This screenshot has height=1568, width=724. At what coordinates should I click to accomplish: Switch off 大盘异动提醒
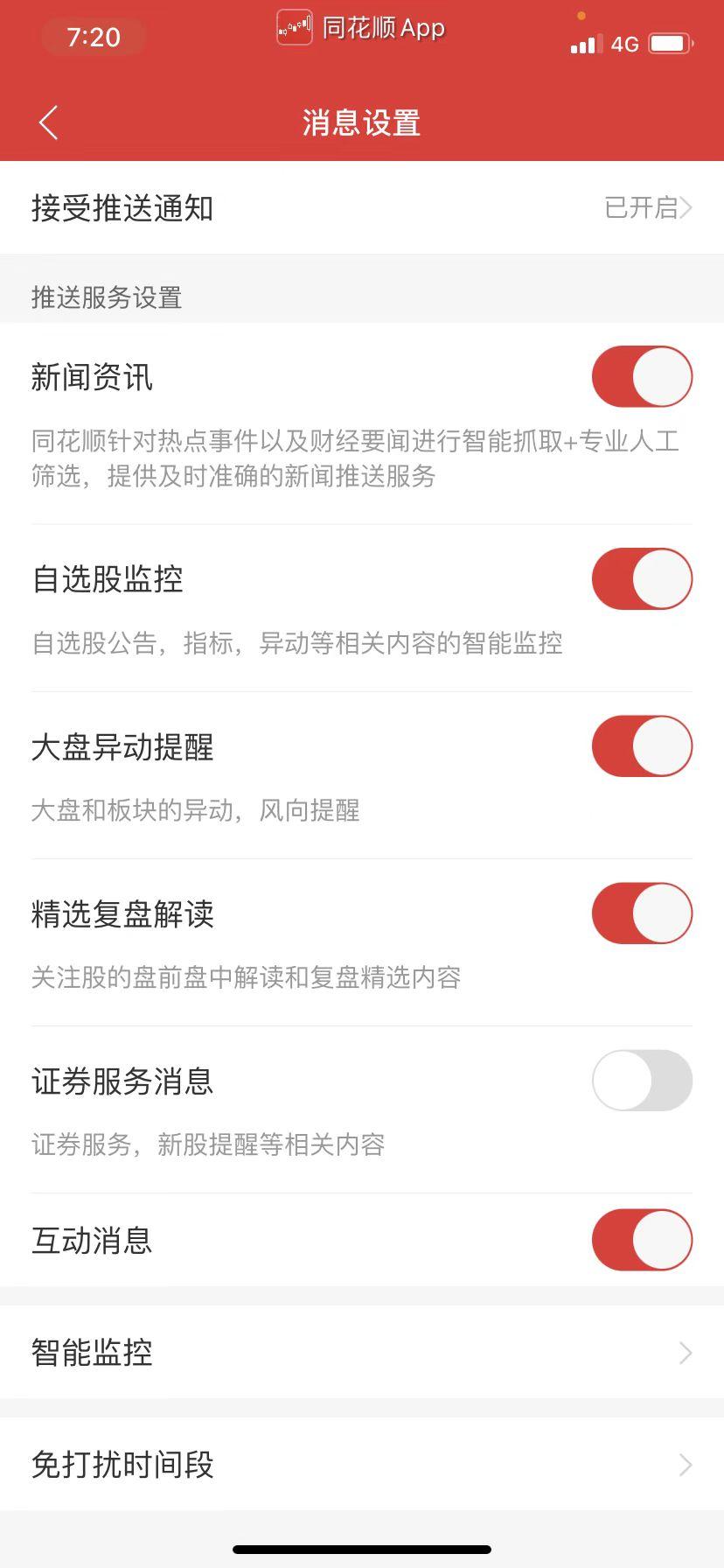pyautogui.click(x=642, y=746)
